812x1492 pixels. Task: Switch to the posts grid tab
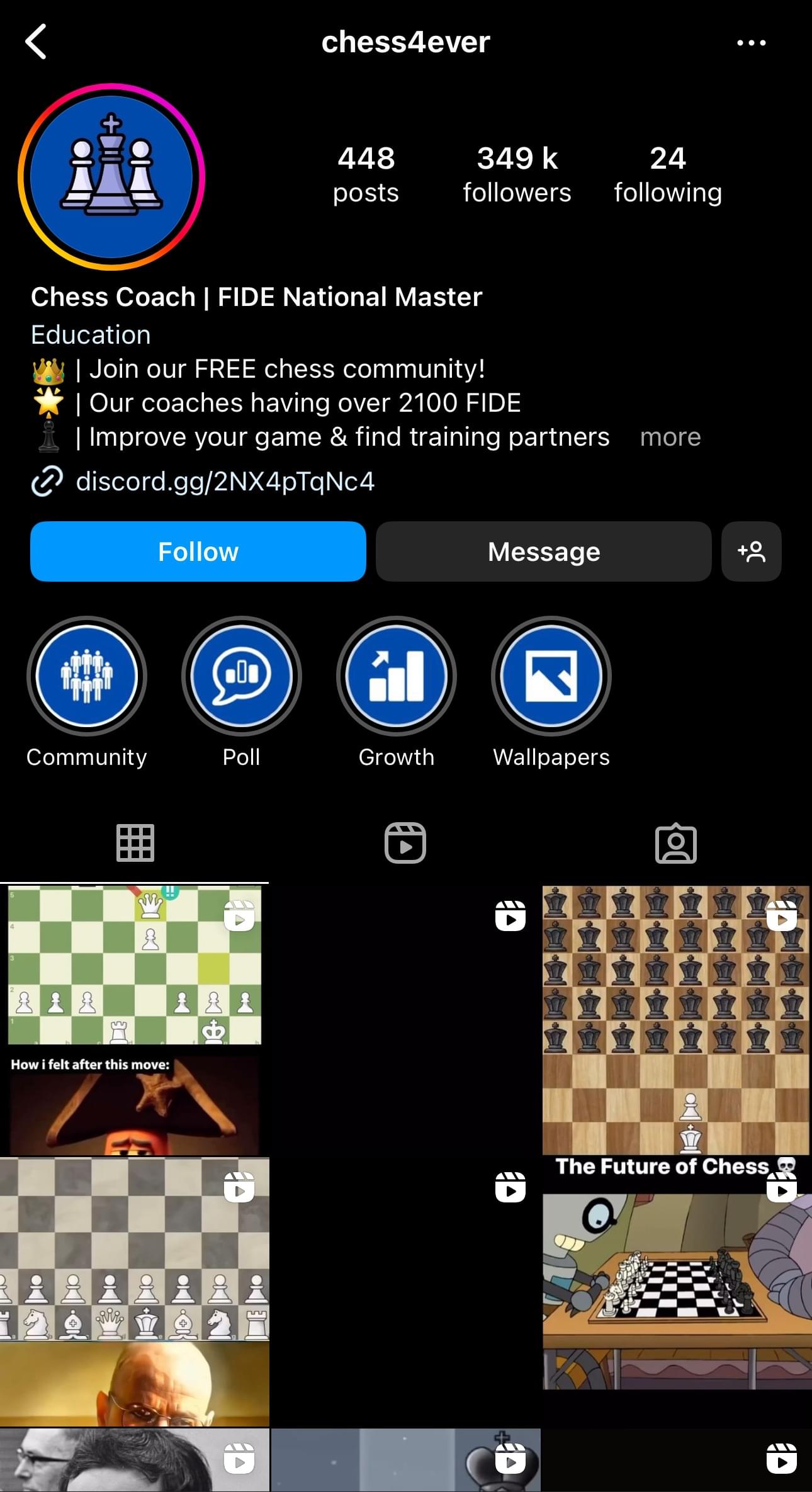[x=135, y=843]
